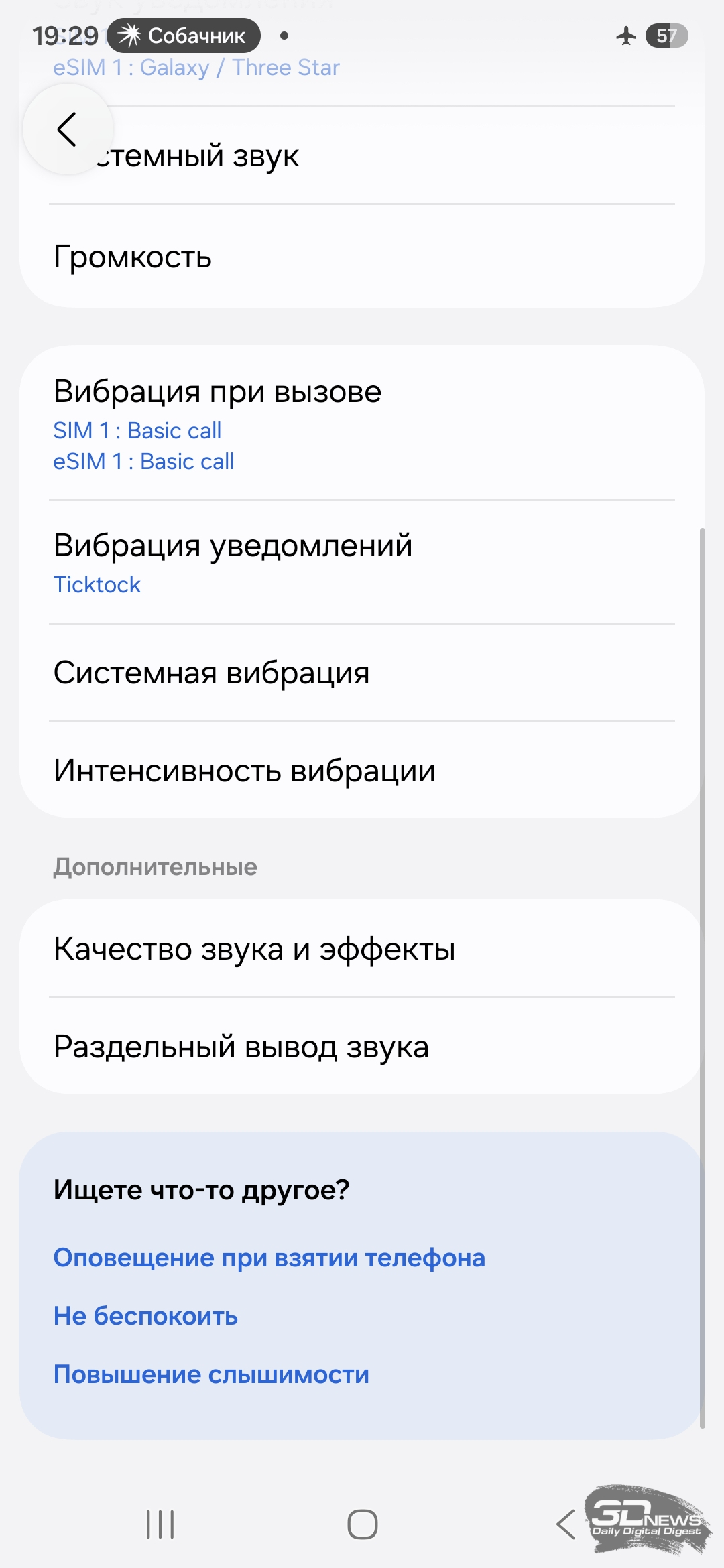Follow the Оповещение при взятии телефона link

pyautogui.click(x=269, y=1258)
